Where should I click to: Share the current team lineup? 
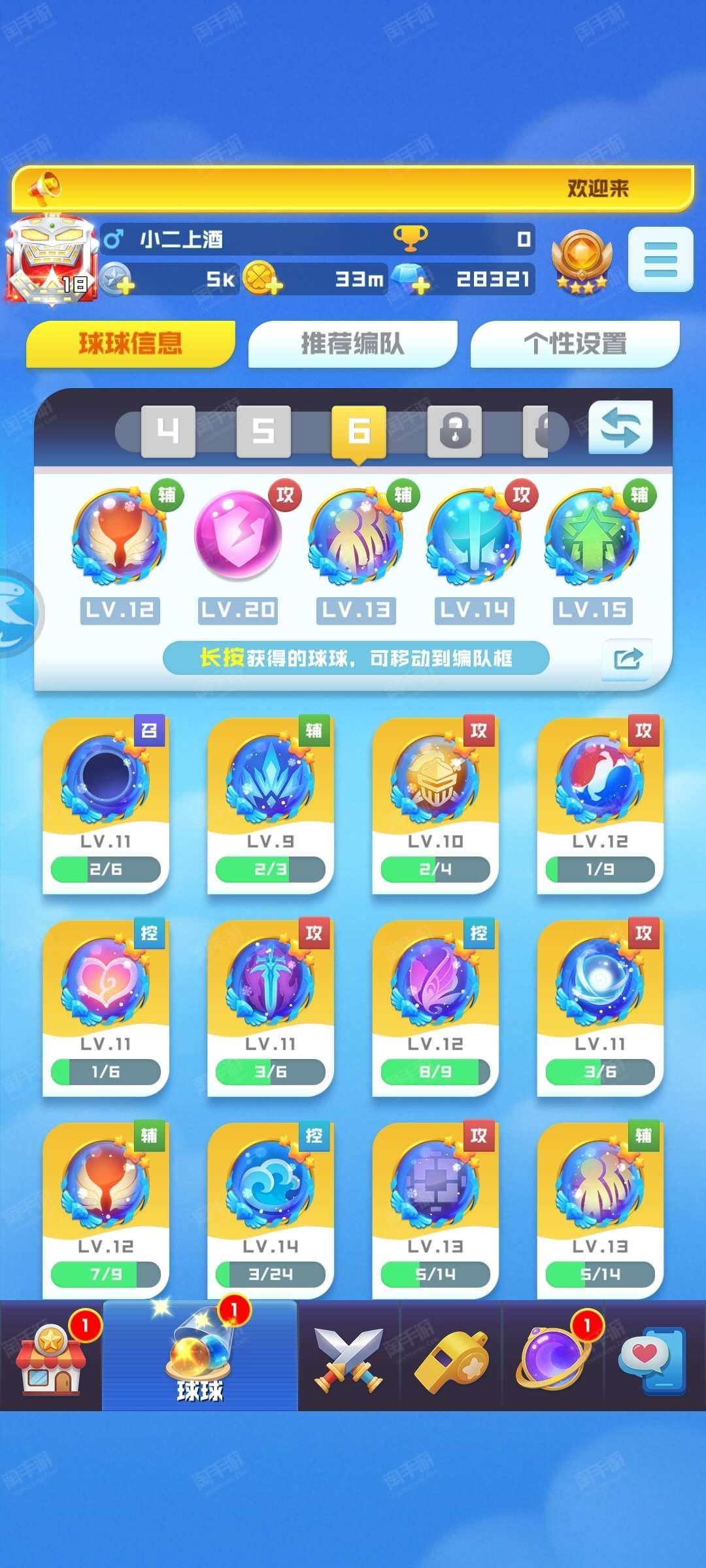click(x=628, y=659)
